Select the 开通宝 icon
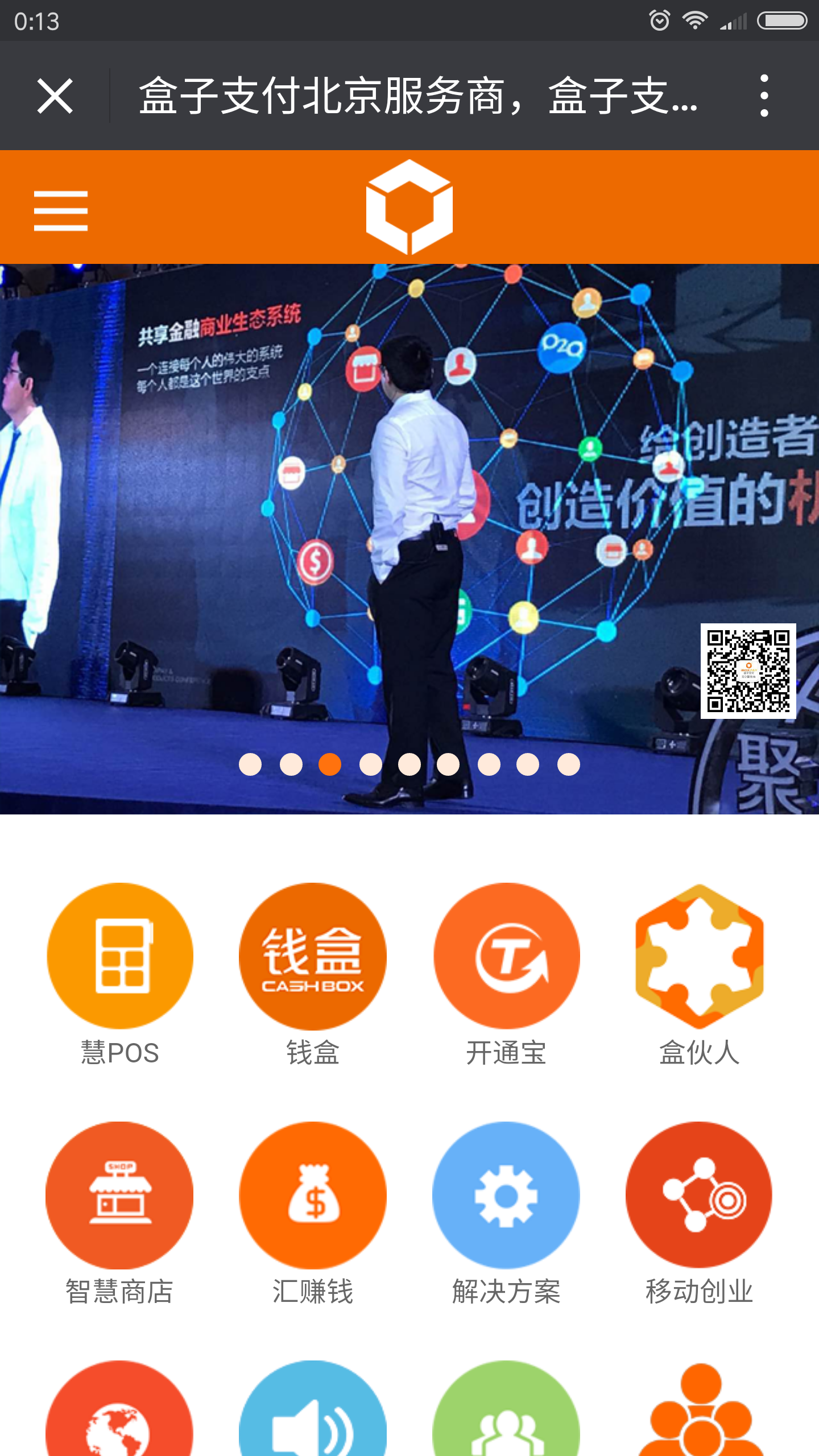This screenshot has height=1456, width=819. [x=506, y=957]
